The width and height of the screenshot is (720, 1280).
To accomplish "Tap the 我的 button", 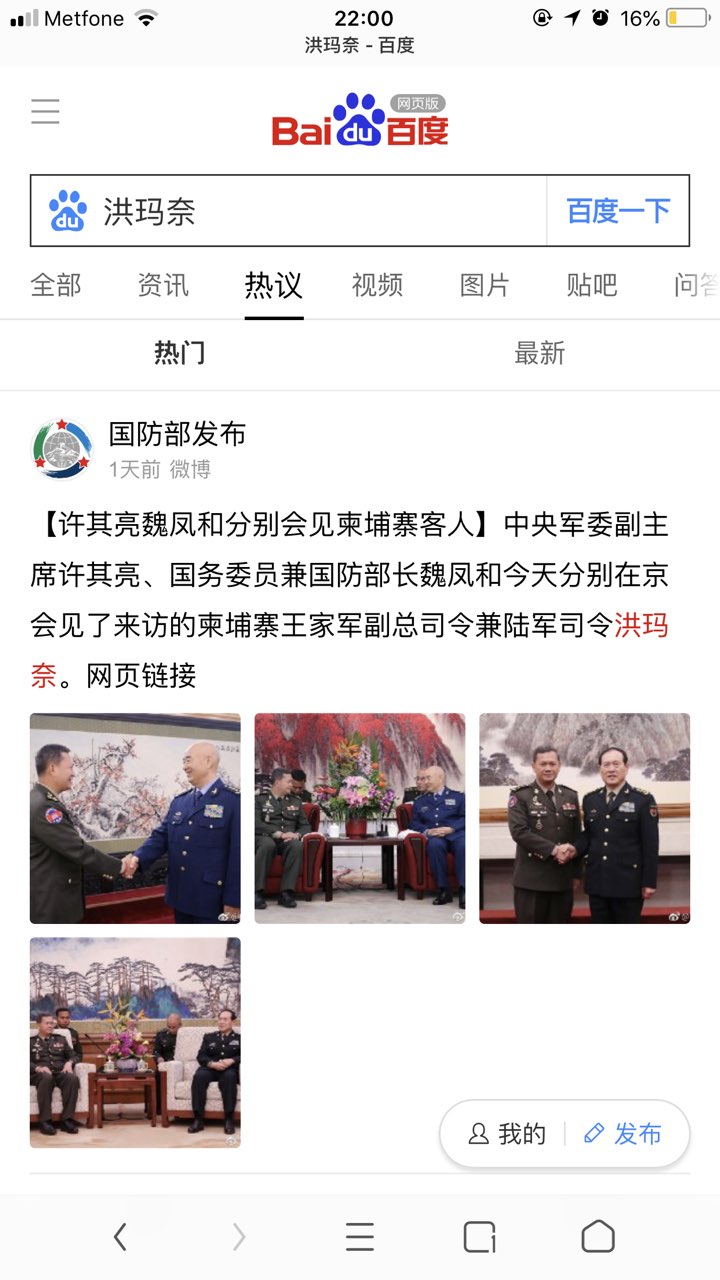I will tap(507, 1134).
